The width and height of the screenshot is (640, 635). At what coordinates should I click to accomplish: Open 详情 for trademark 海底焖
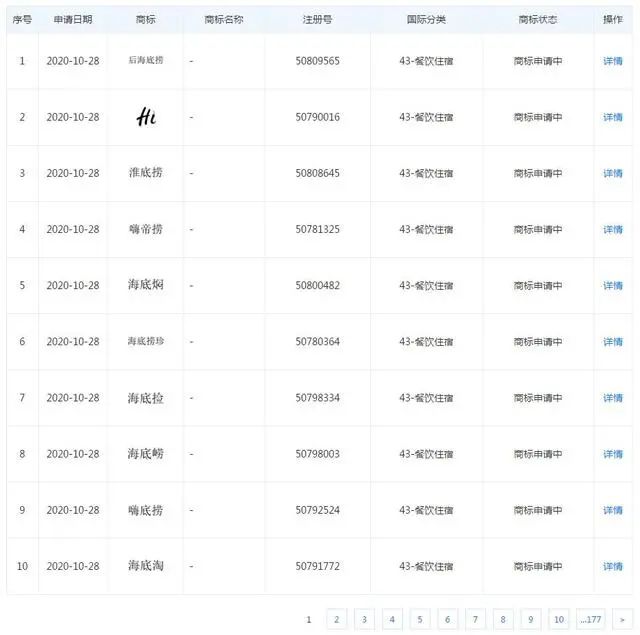pos(612,285)
